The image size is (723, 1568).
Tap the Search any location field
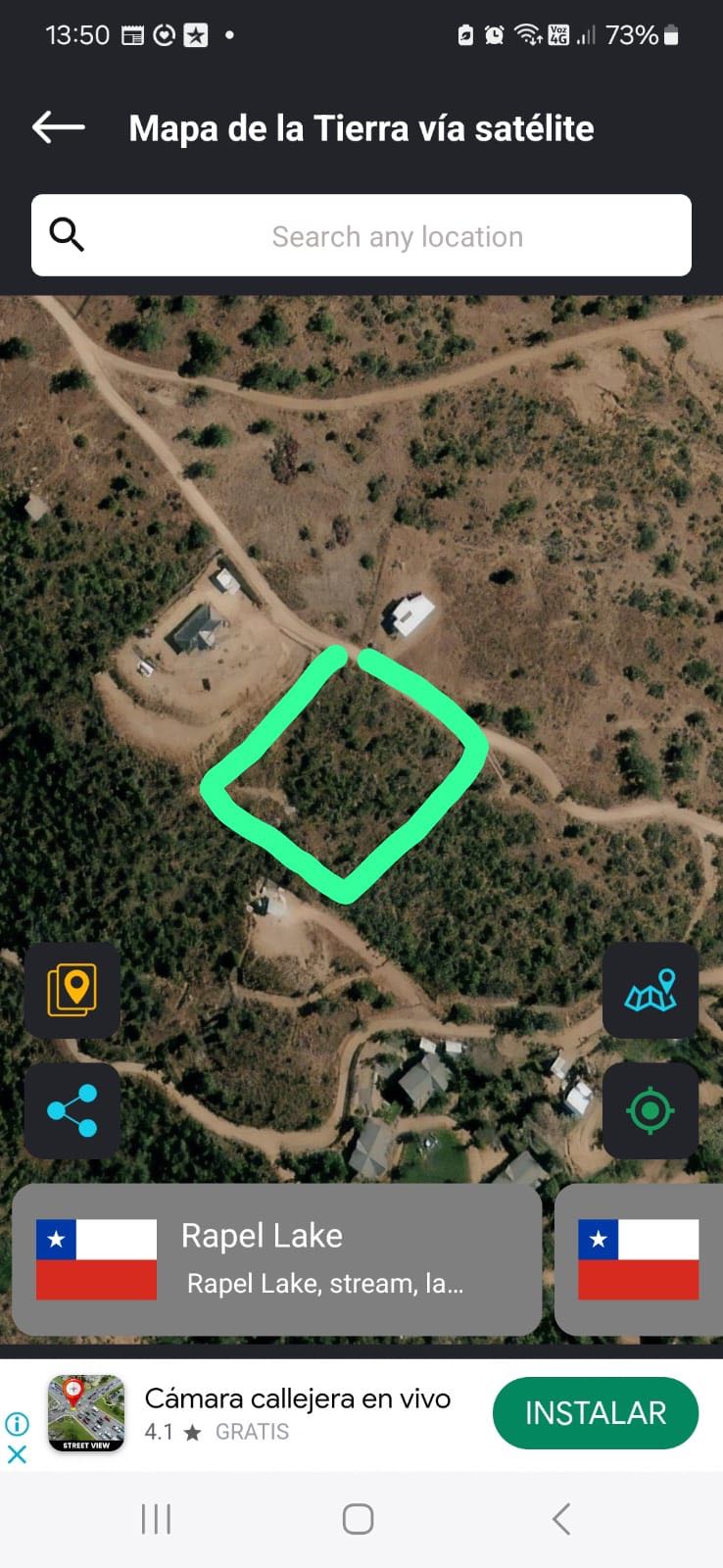397,236
